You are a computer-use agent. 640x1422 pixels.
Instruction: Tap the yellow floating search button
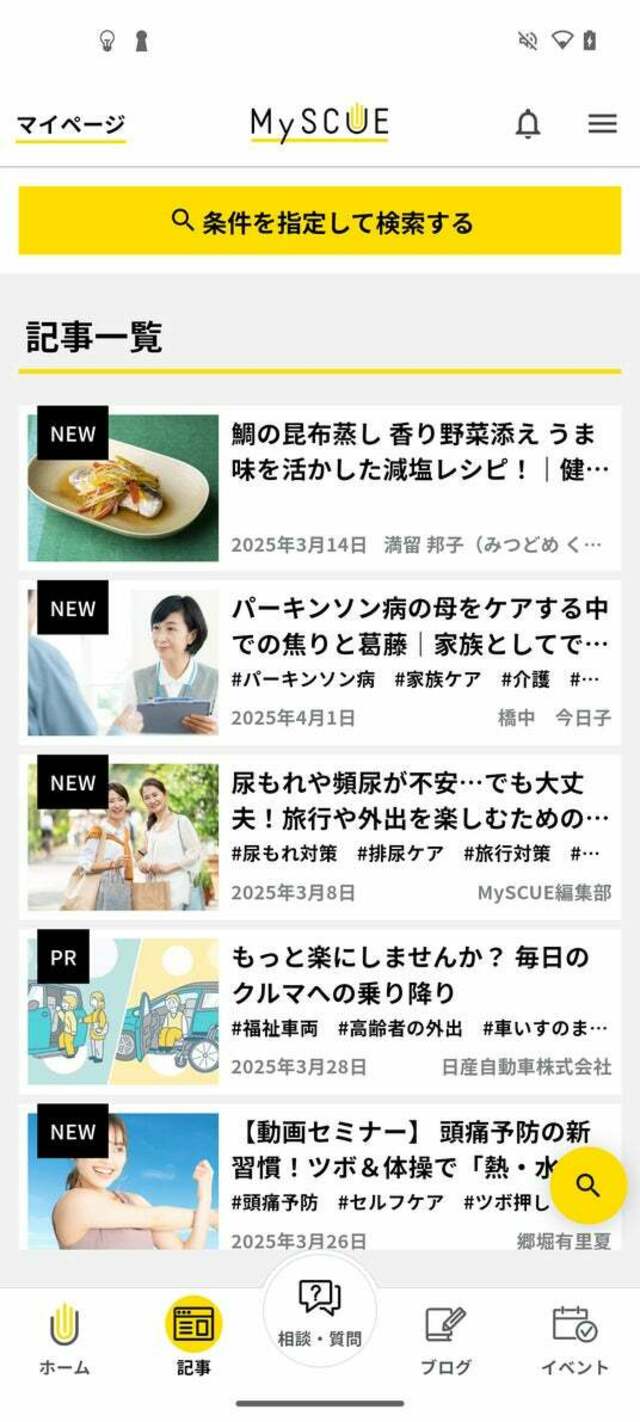588,1186
